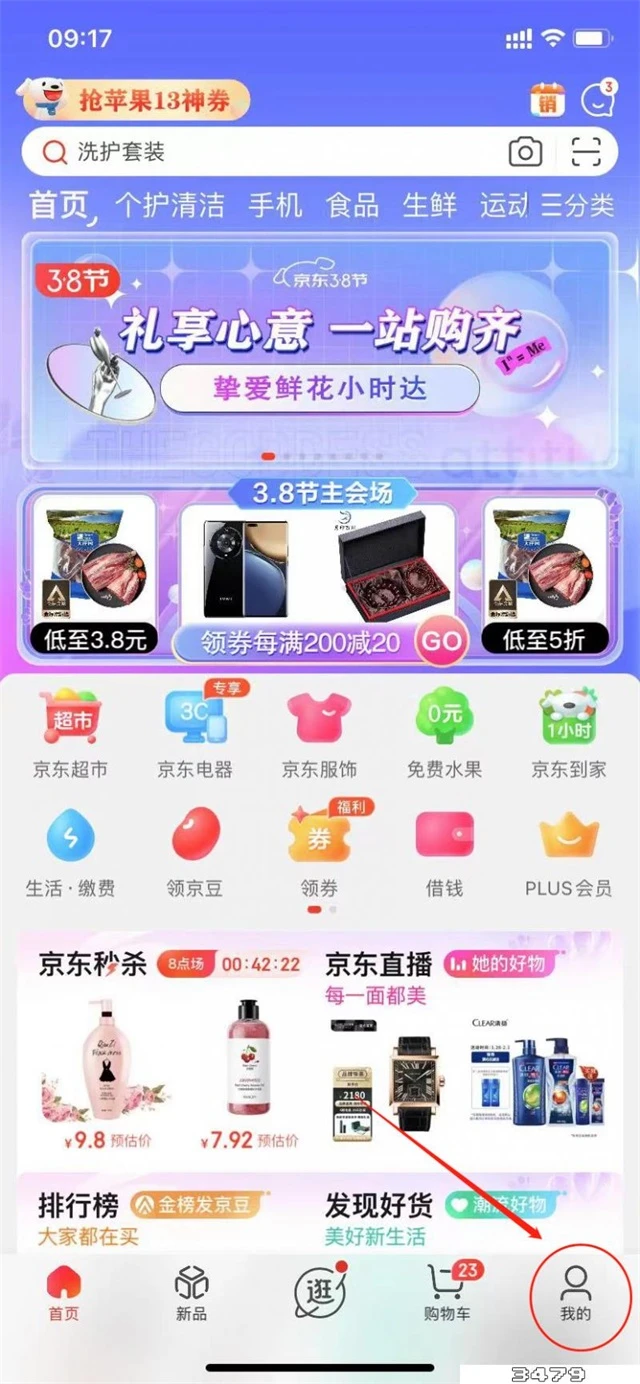640x1384 pixels.
Task: Open 领京豆 shortcut
Action: click(195, 852)
